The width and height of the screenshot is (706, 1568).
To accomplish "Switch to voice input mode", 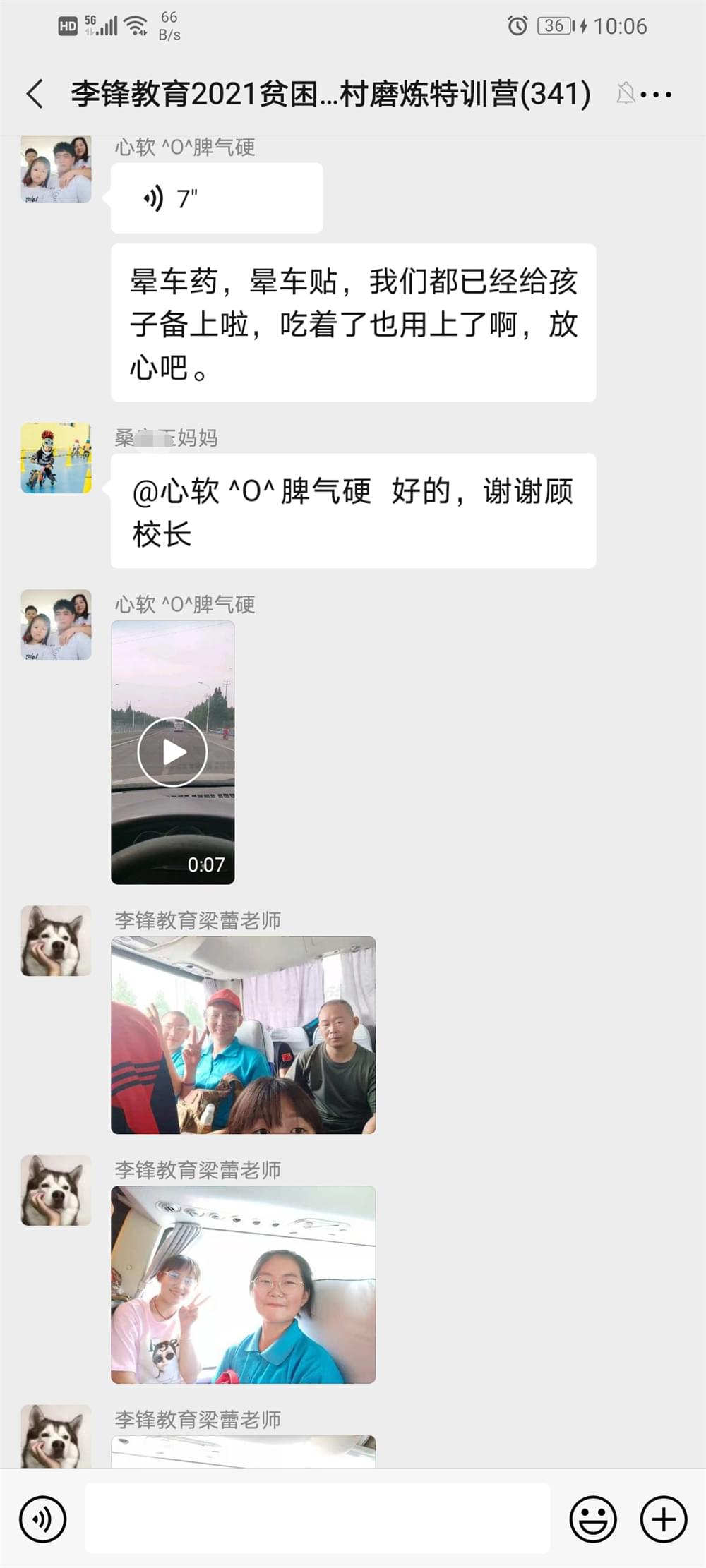I will tap(43, 1519).
